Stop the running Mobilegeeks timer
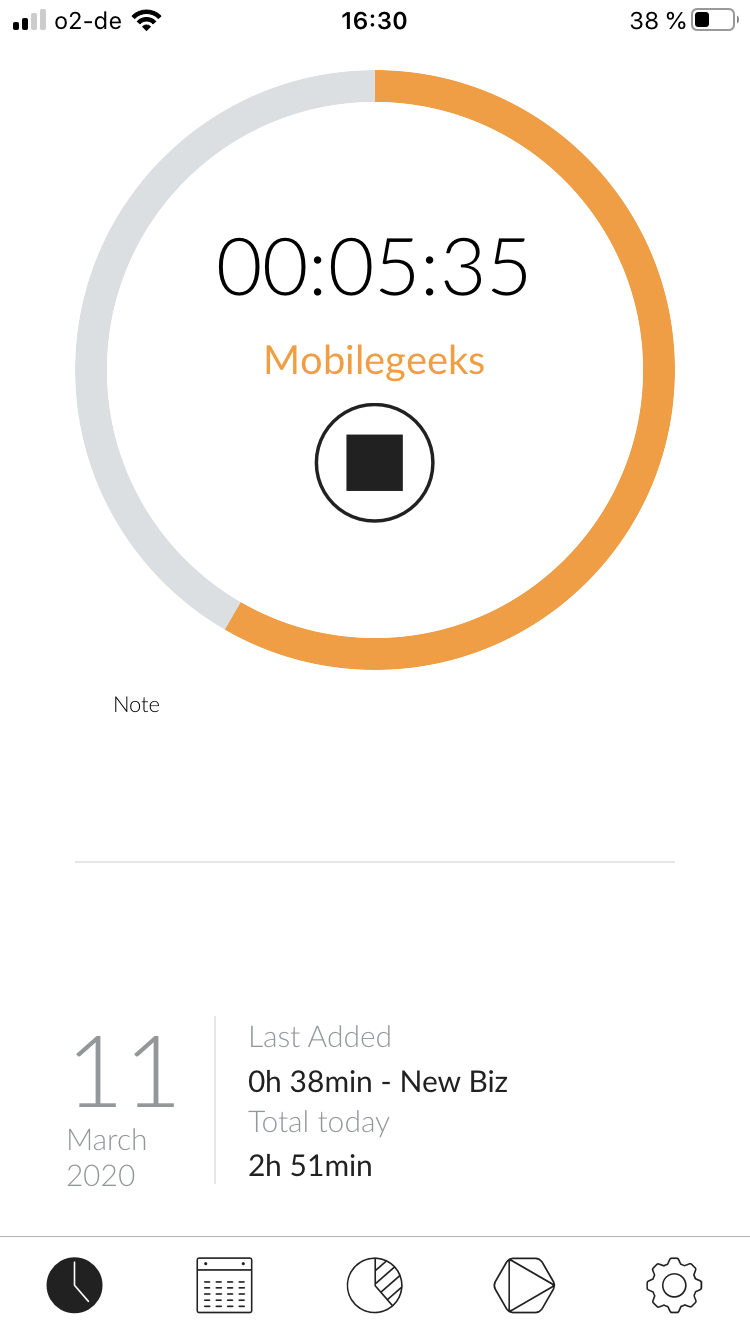Screen dimensions: 750x1334 375,463
